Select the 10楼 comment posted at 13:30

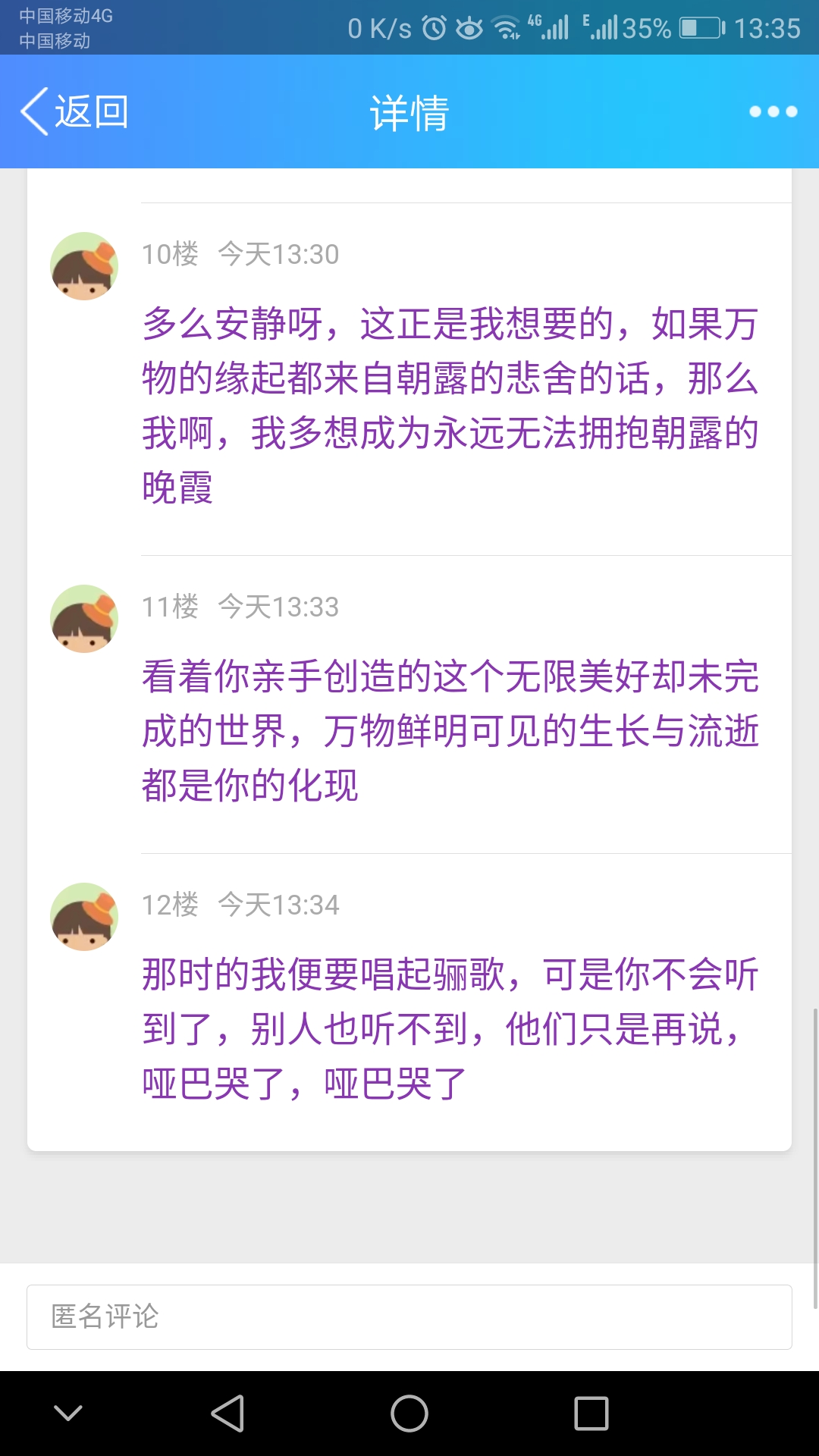tap(450, 405)
